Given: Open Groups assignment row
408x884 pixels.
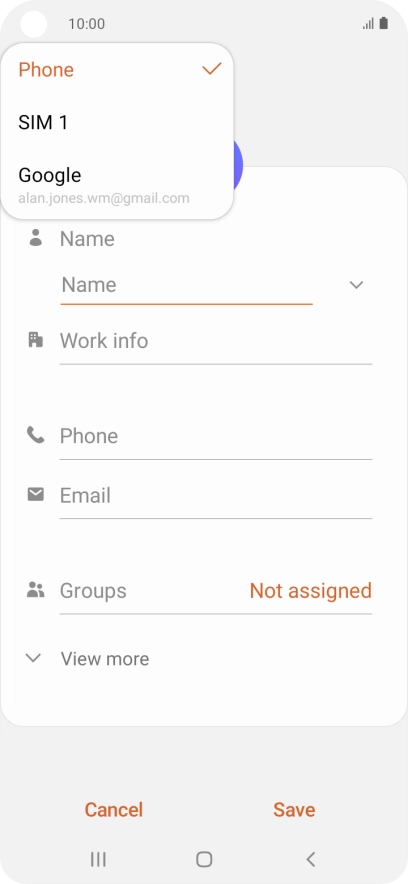Looking at the screenshot, I should point(215,591).
